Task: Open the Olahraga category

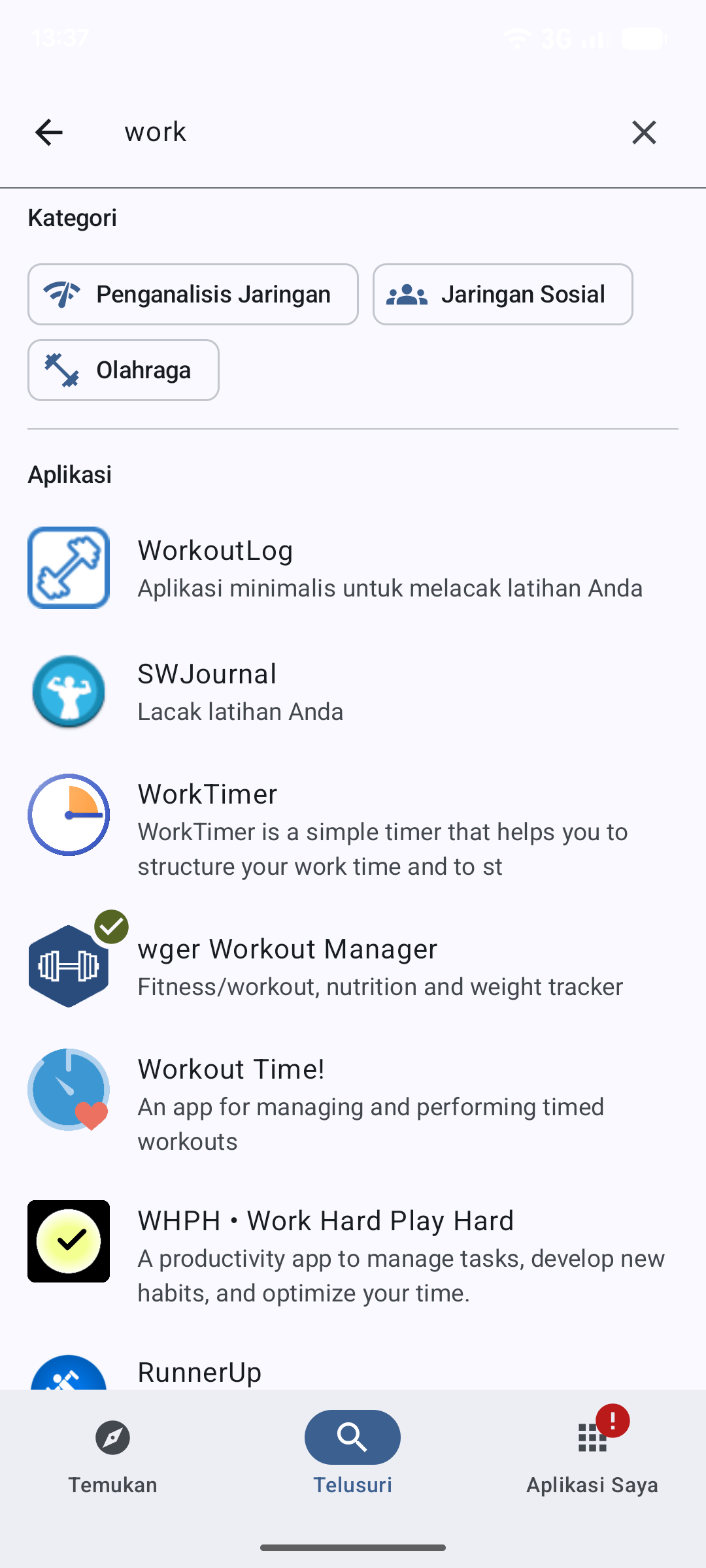Action: 124,370
